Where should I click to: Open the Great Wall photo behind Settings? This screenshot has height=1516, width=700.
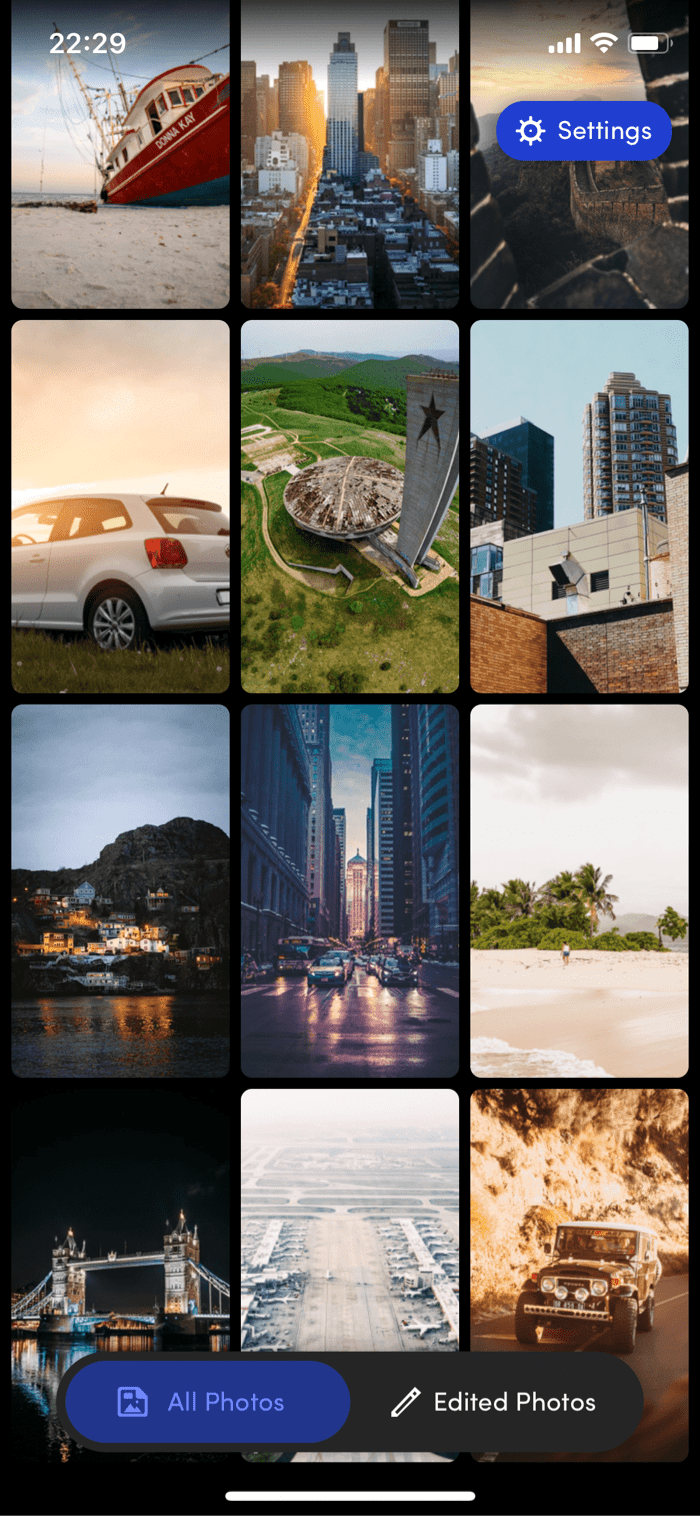point(580,240)
